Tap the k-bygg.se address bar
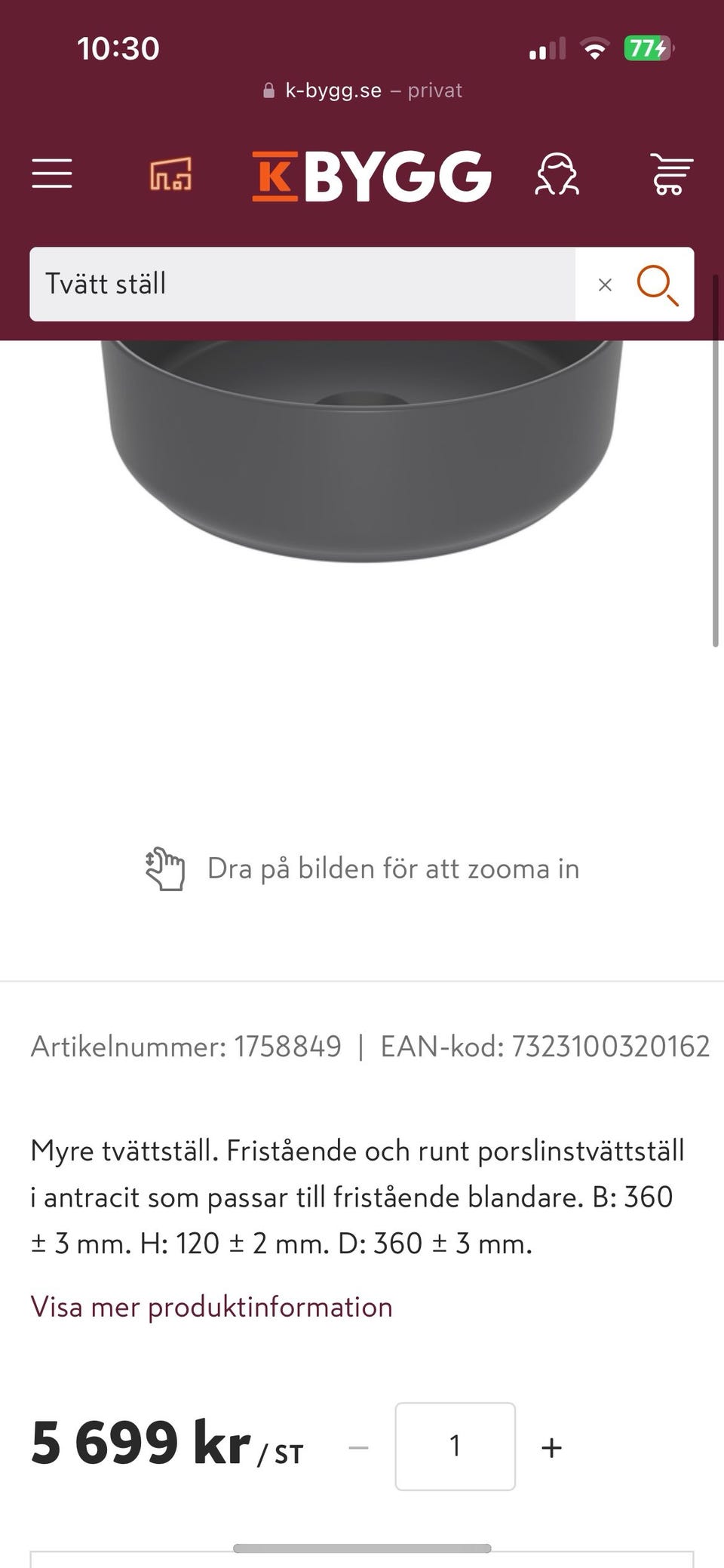Image resolution: width=724 pixels, height=1568 pixels. click(362, 89)
